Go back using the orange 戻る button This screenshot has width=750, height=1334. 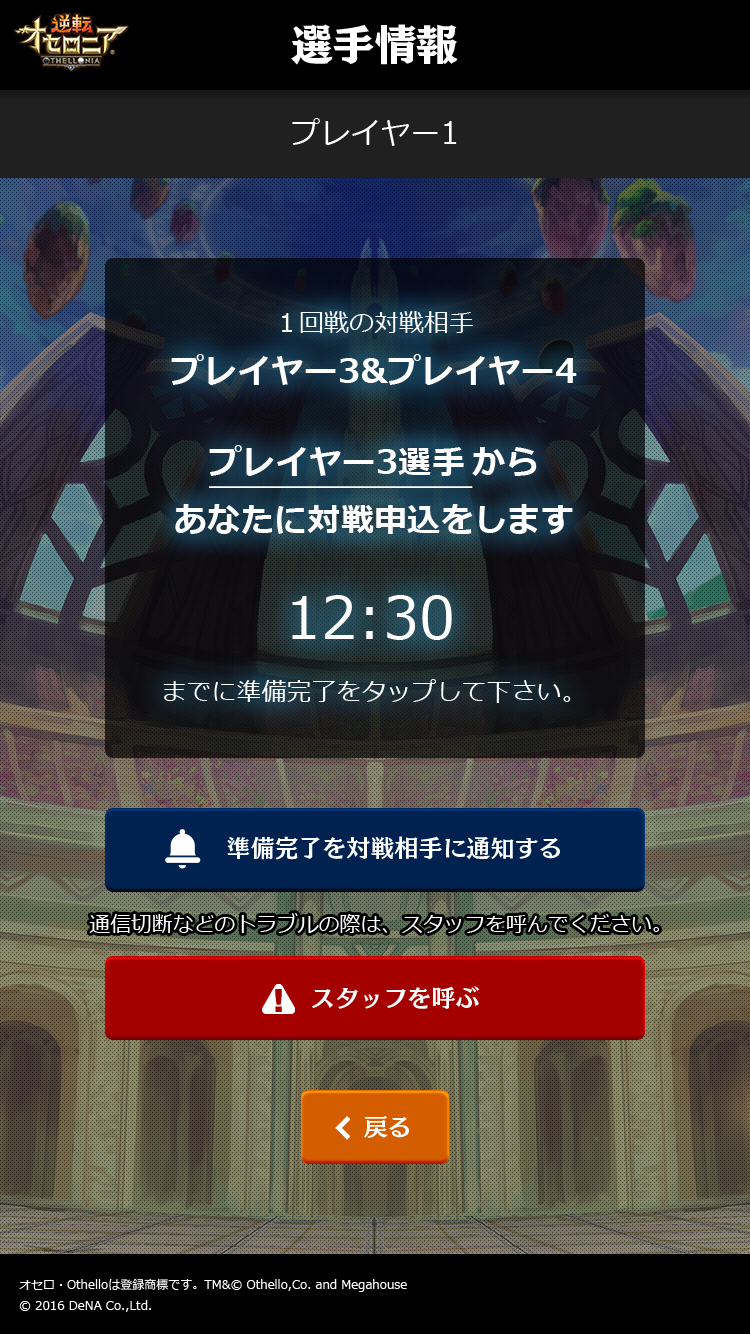pyautogui.click(x=375, y=1127)
